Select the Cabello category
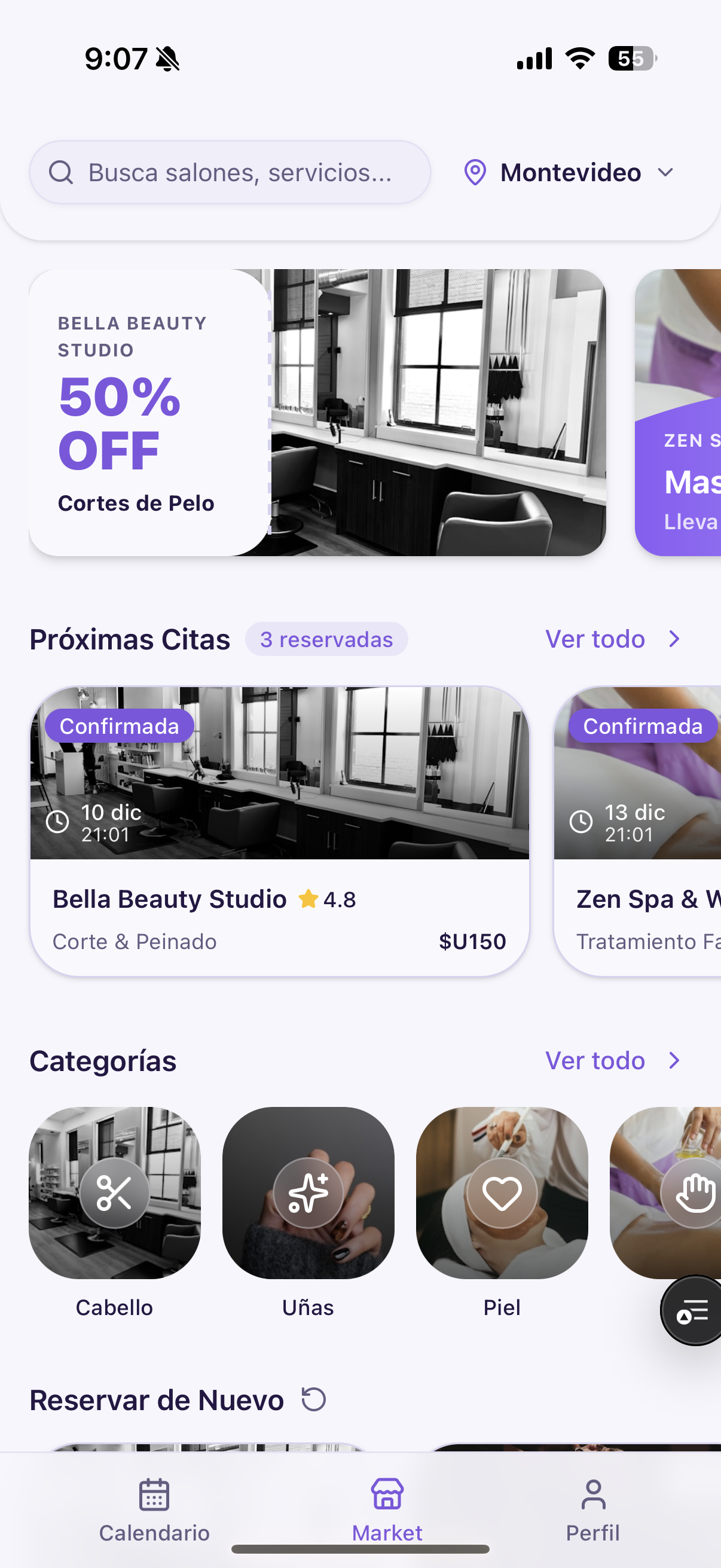Image resolution: width=721 pixels, height=1568 pixels. pyautogui.click(x=114, y=1193)
